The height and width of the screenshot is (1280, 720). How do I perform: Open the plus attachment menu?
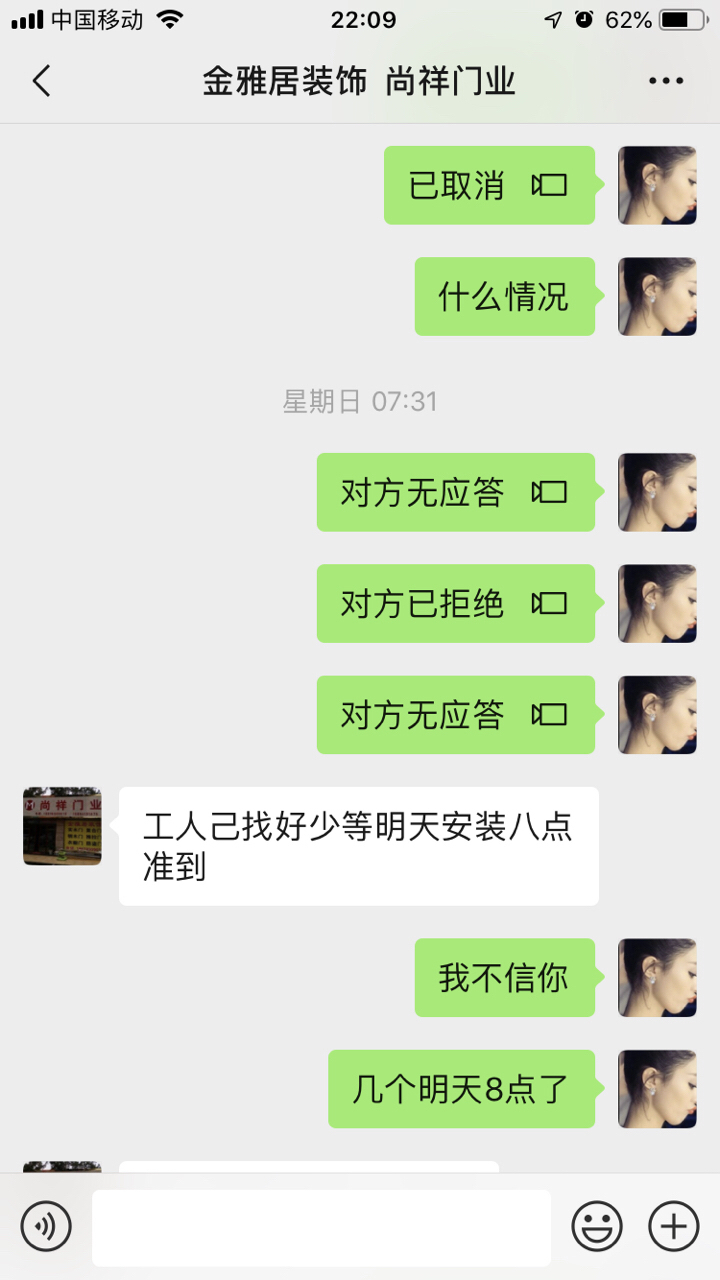[674, 1226]
